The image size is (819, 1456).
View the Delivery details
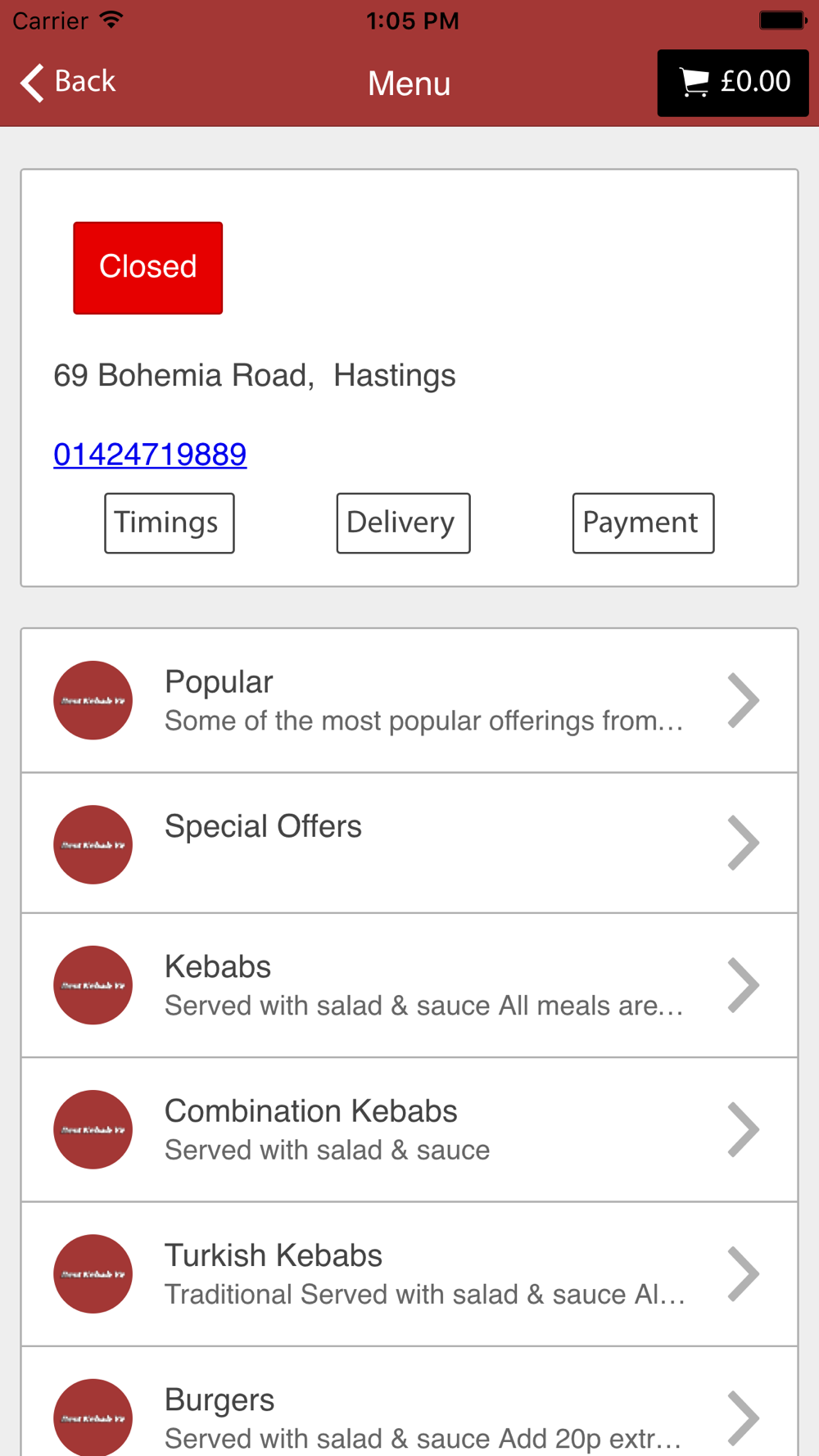tap(403, 523)
